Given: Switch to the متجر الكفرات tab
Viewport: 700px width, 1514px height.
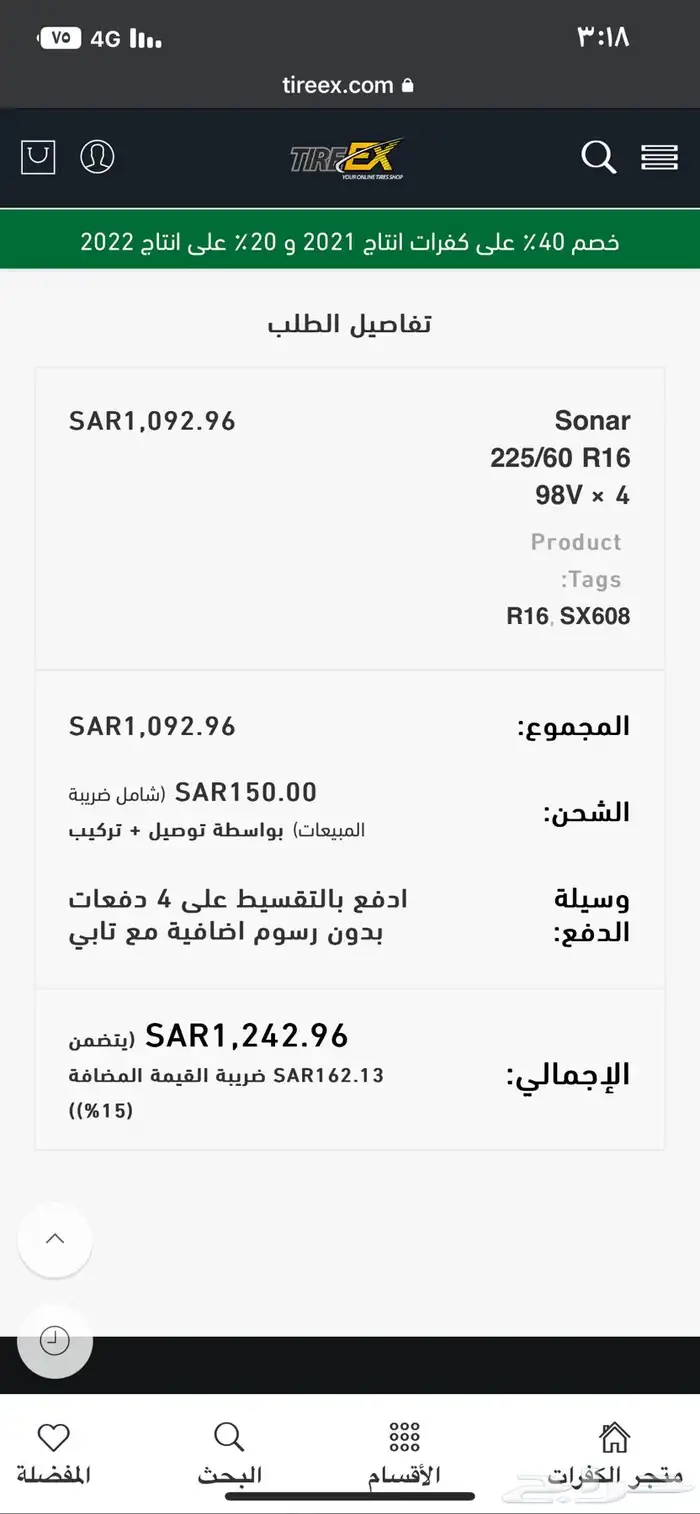Looking at the screenshot, I should (614, 1454).
